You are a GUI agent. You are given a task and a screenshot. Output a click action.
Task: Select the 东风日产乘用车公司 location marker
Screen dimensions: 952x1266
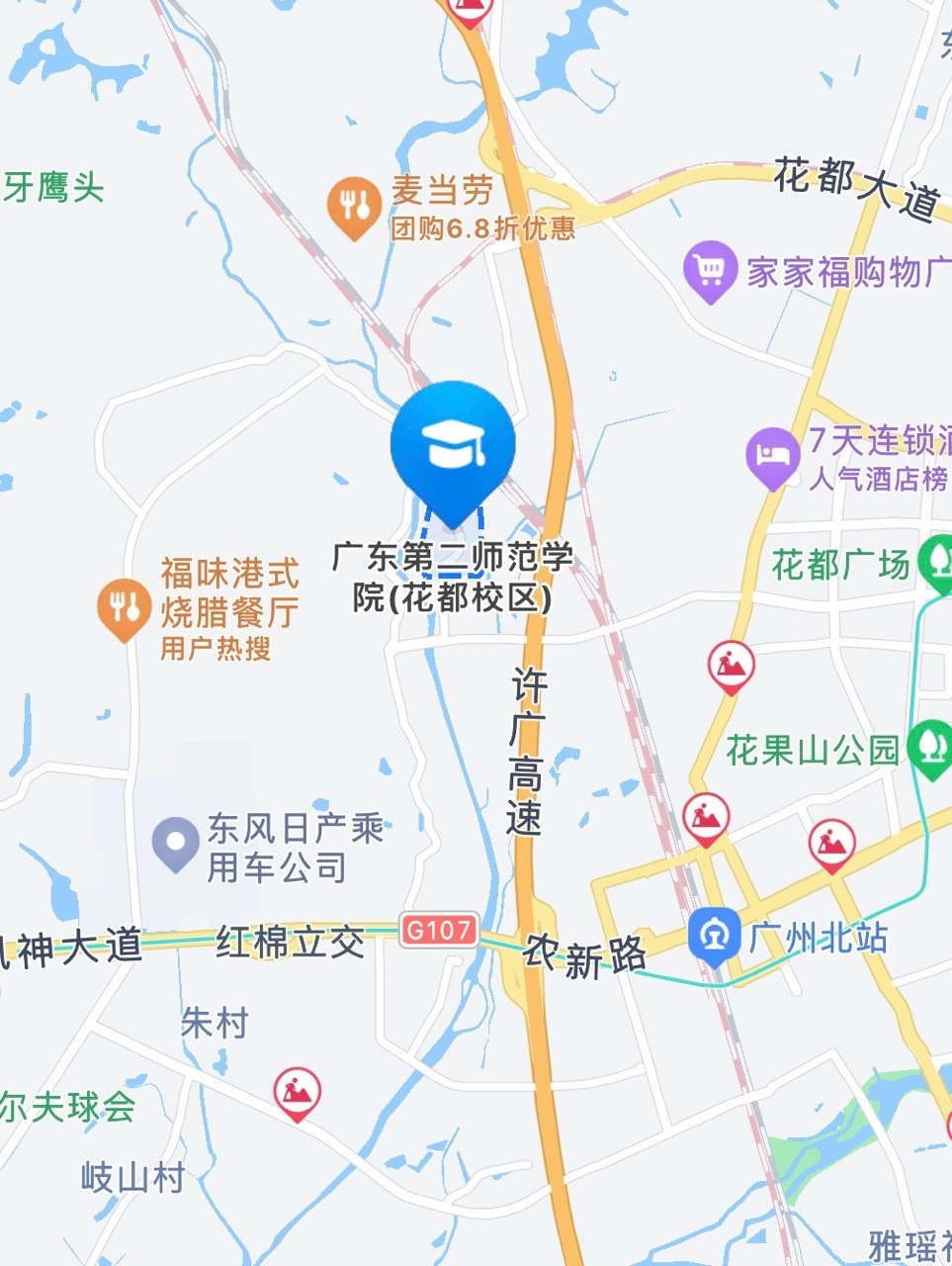176,843
